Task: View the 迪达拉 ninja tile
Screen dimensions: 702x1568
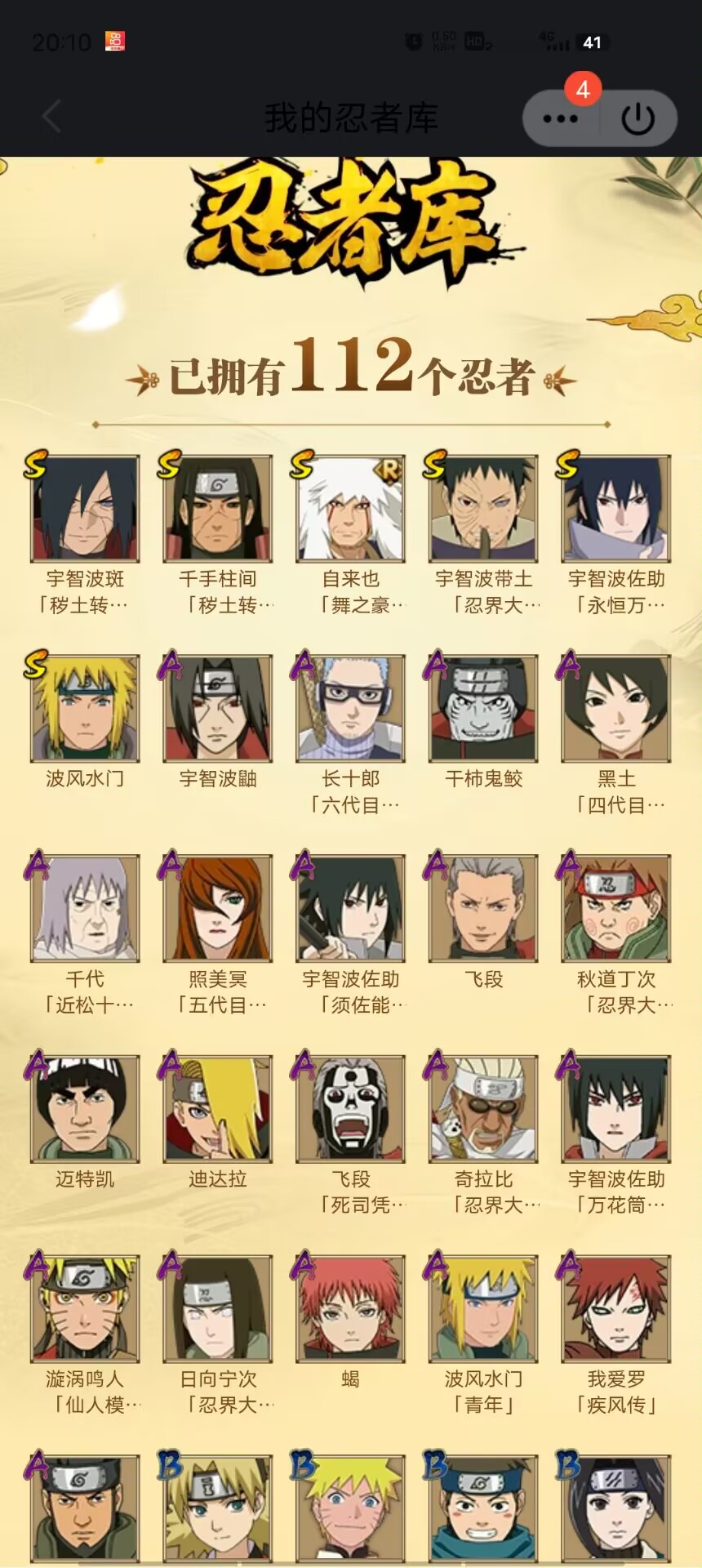Action: (x=218, y=1109)
